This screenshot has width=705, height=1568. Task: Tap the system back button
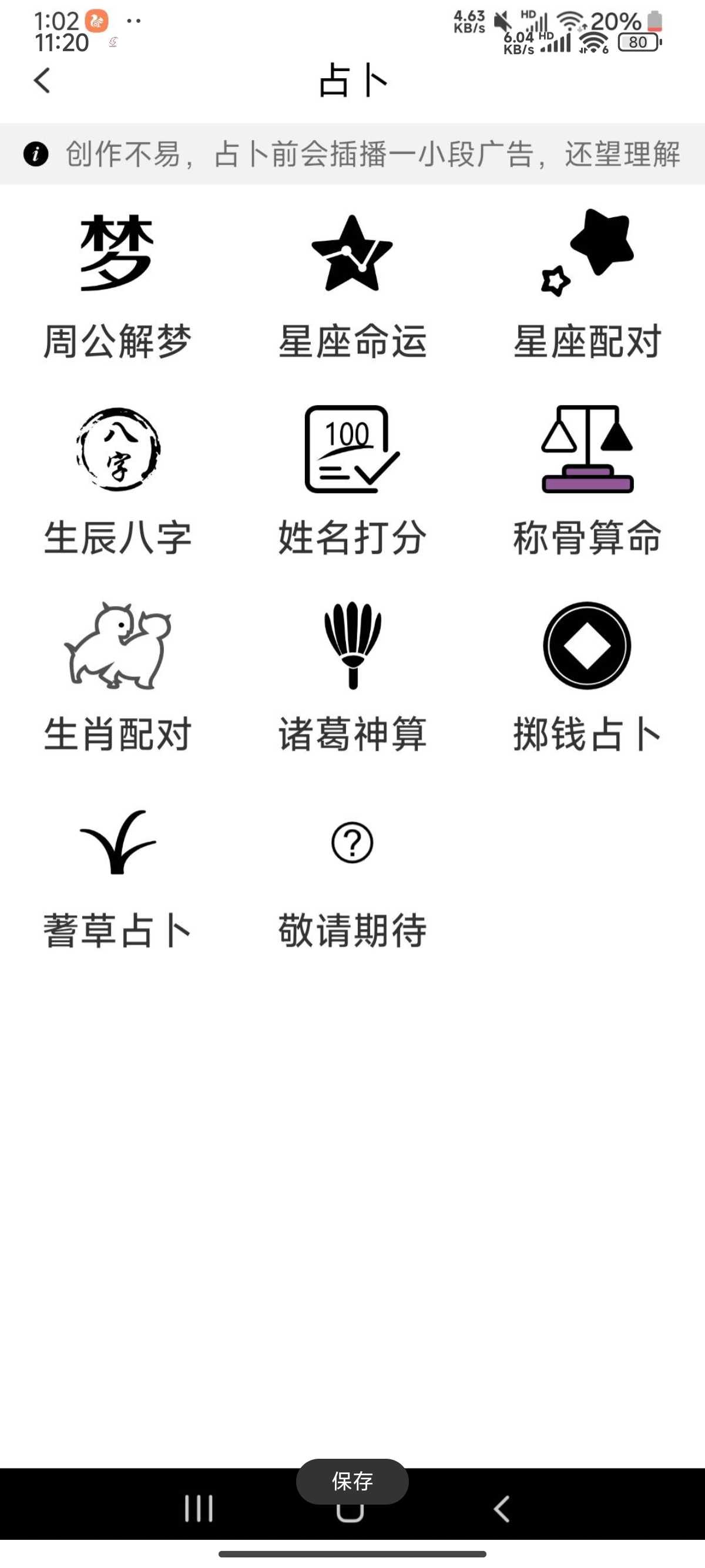tap(502, 1509)
